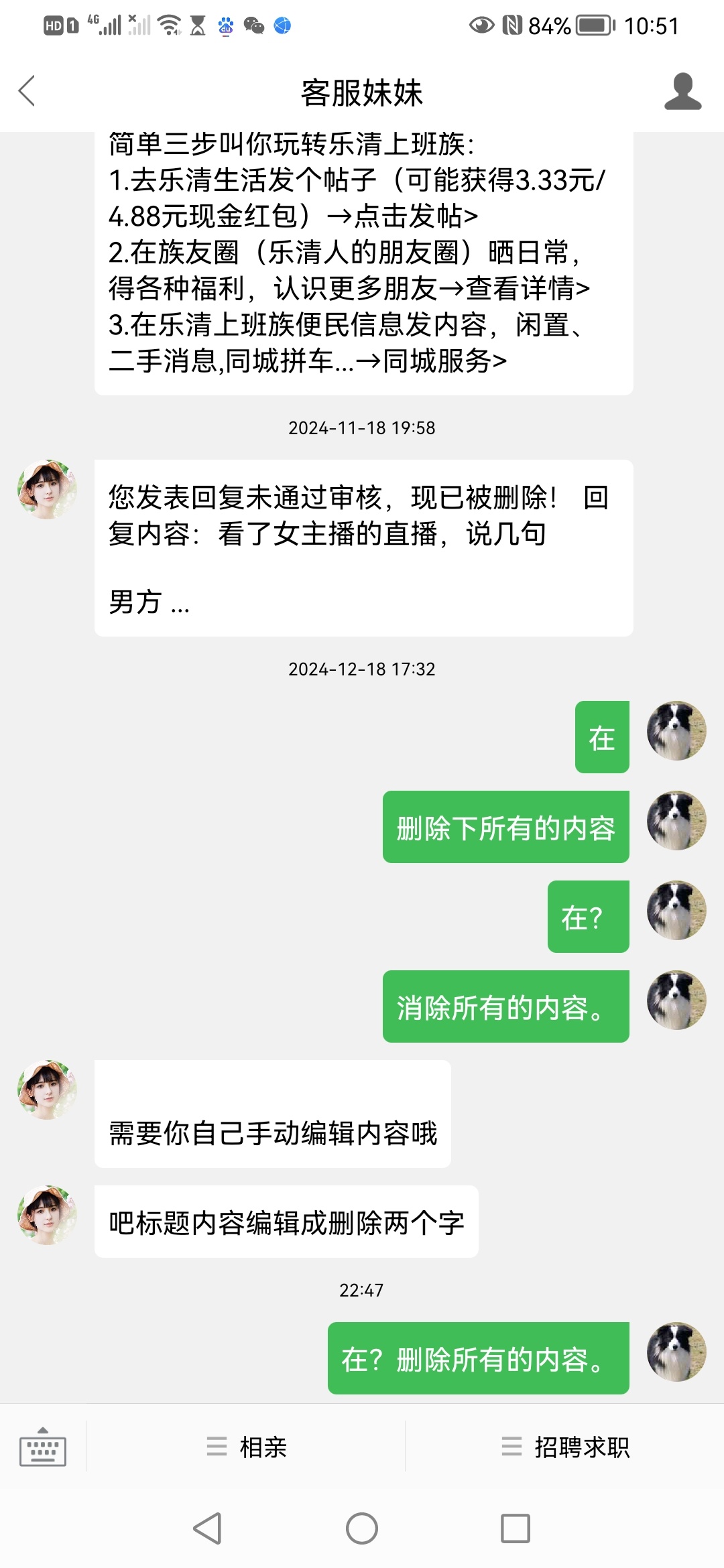
Task: Tap the system home button
Action: tap(362, 1528)
